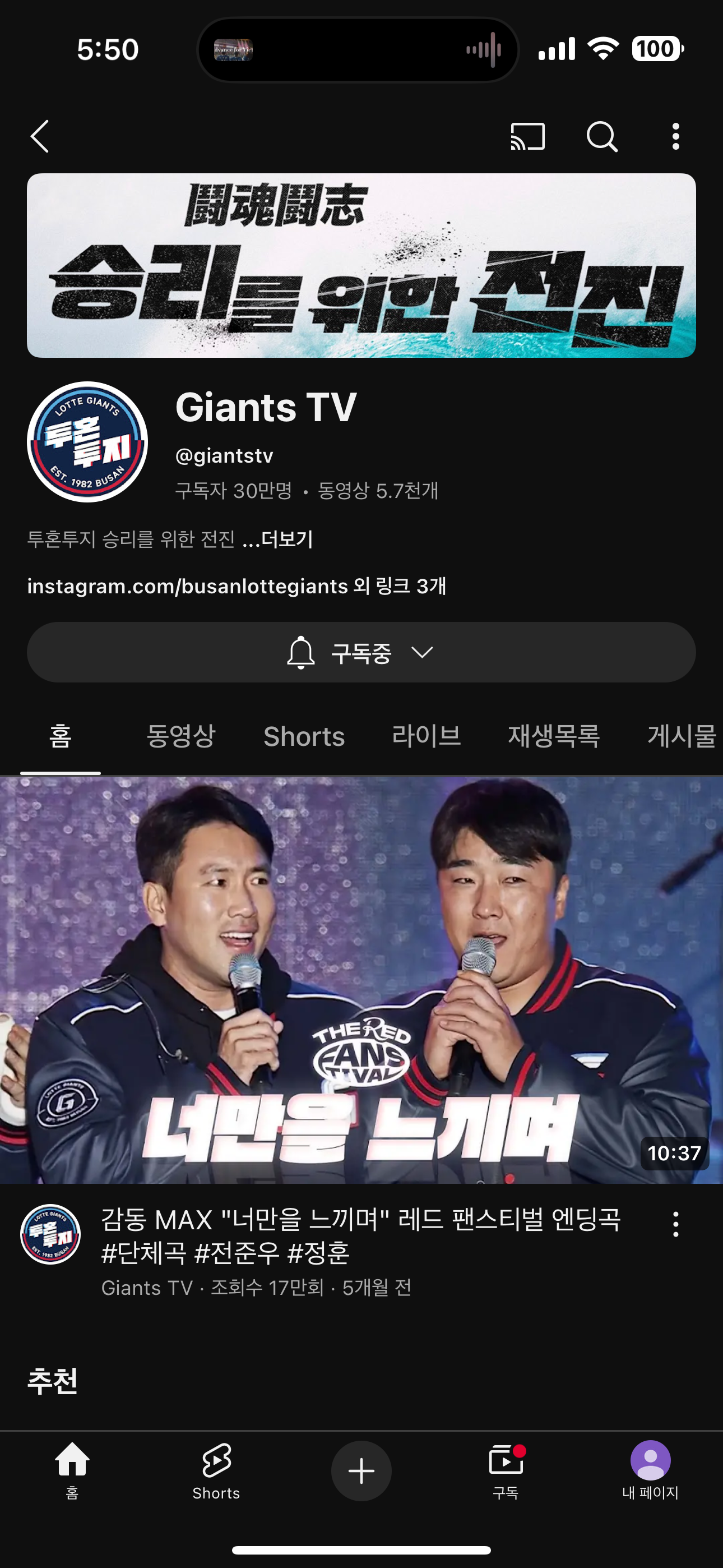Go to 홈 in bottom navigation

pos(72,1470)
